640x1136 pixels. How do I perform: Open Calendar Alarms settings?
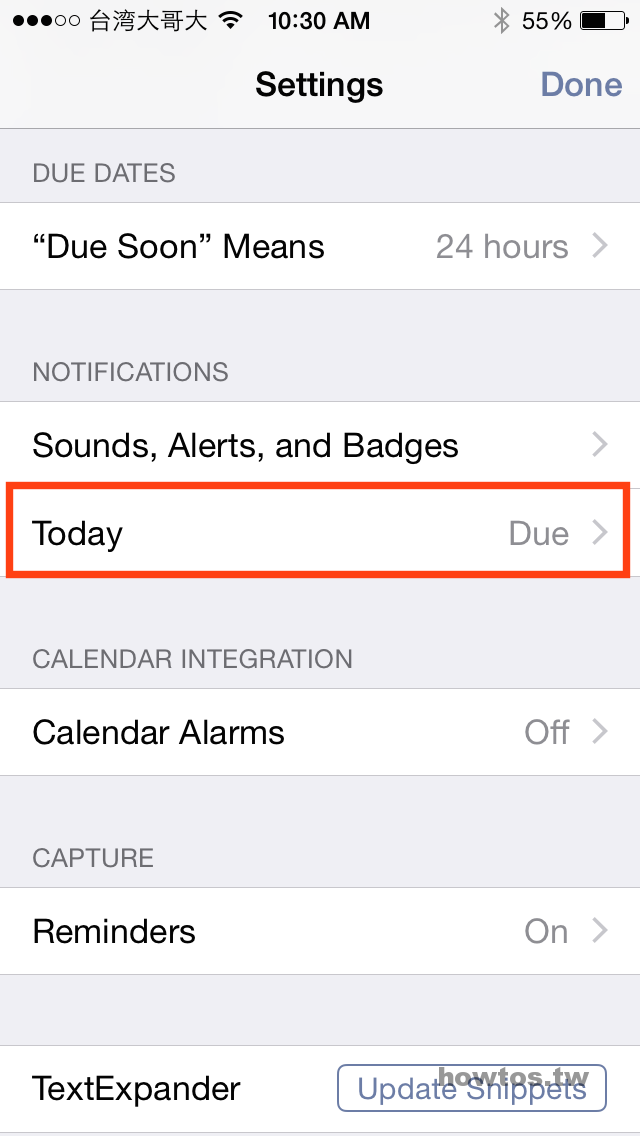(320, 732)
